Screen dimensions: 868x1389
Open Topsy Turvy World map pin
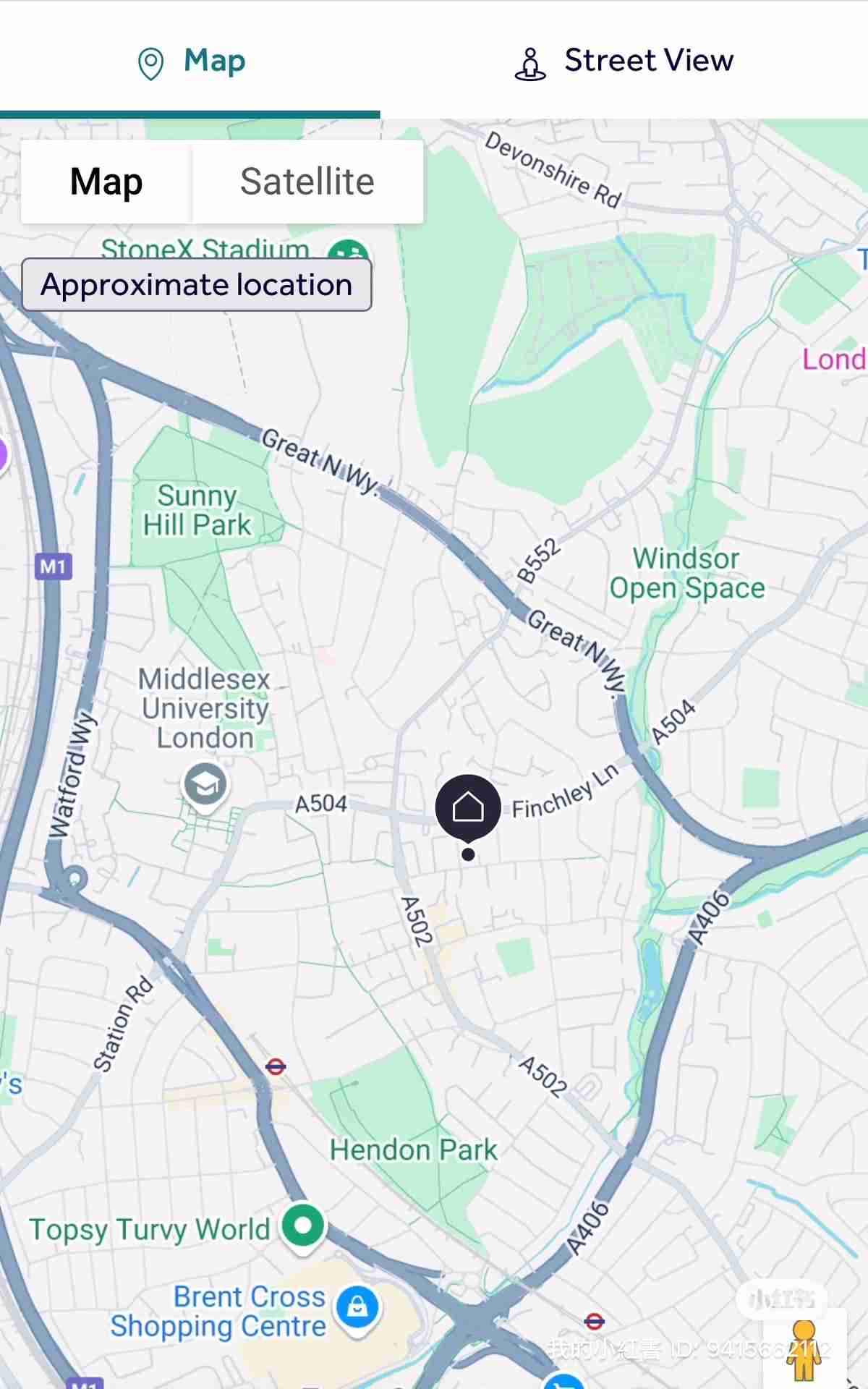pyautogui.click(x=303, y=1226)
